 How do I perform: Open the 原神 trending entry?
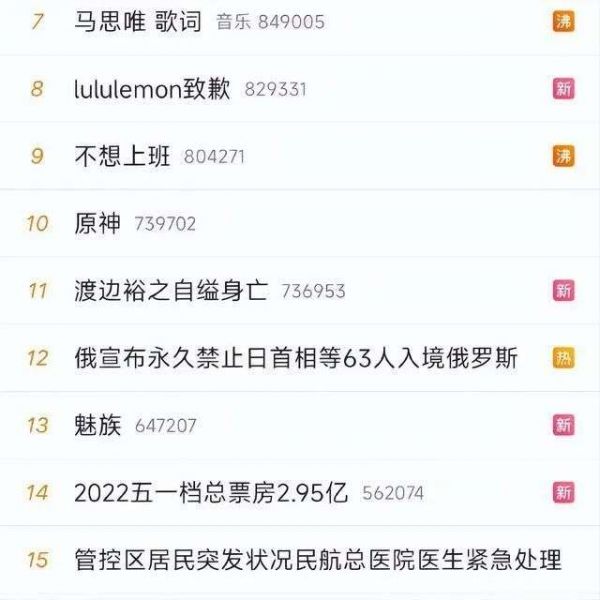[x=98, y=223]
